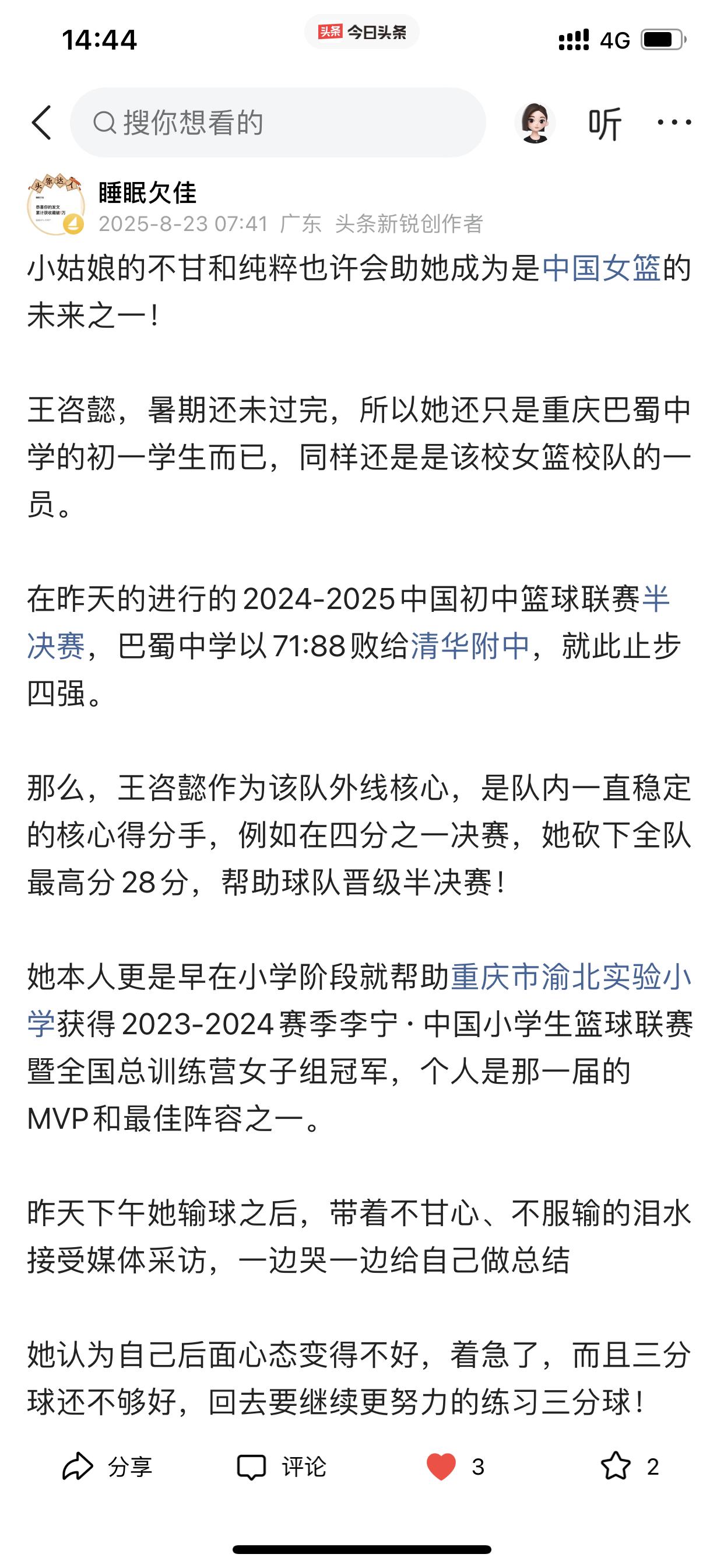Follow the 半决赛 link
Screen dimensions: 724x1568
(56, 645)
